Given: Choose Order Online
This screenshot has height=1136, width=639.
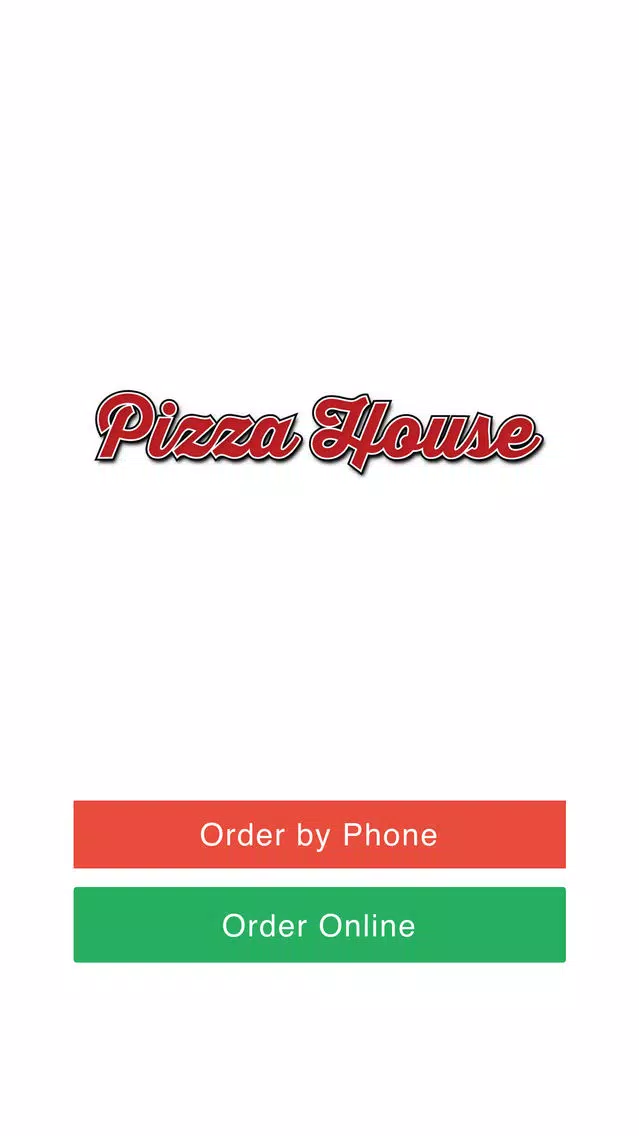Looking at the screenshot, I should click(320, 924).
